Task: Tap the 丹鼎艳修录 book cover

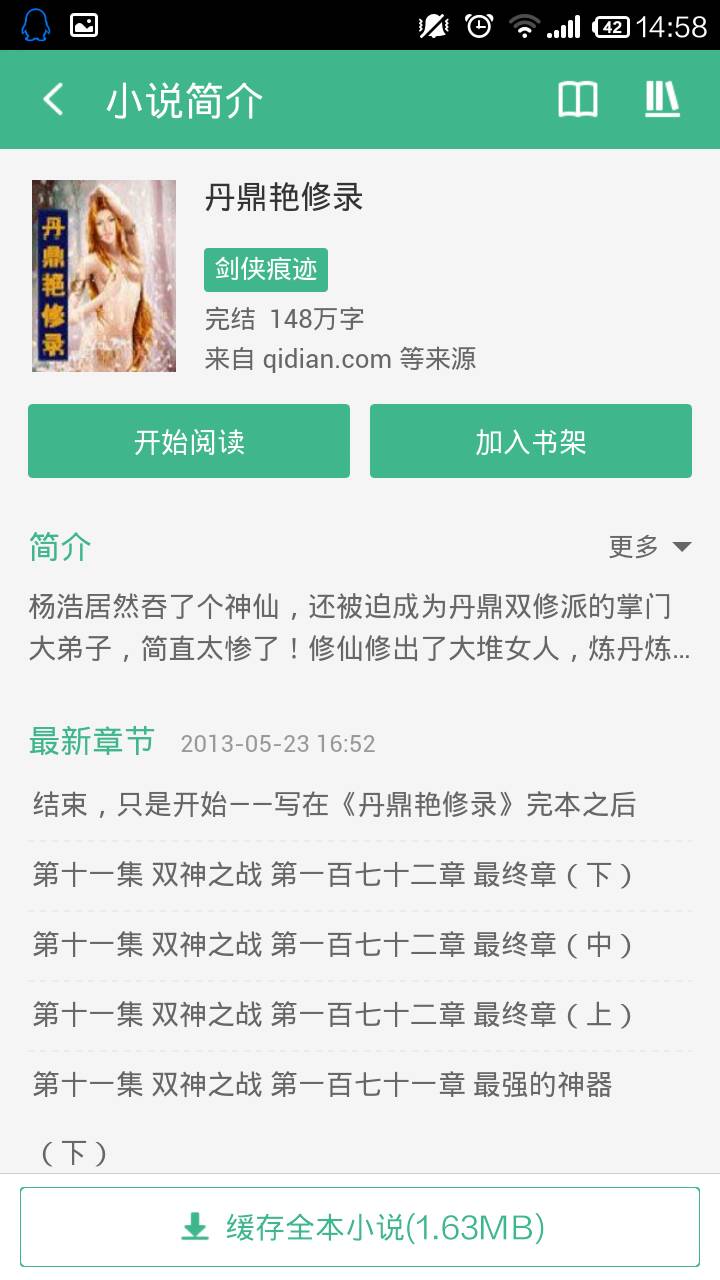Action: point(104,276)
